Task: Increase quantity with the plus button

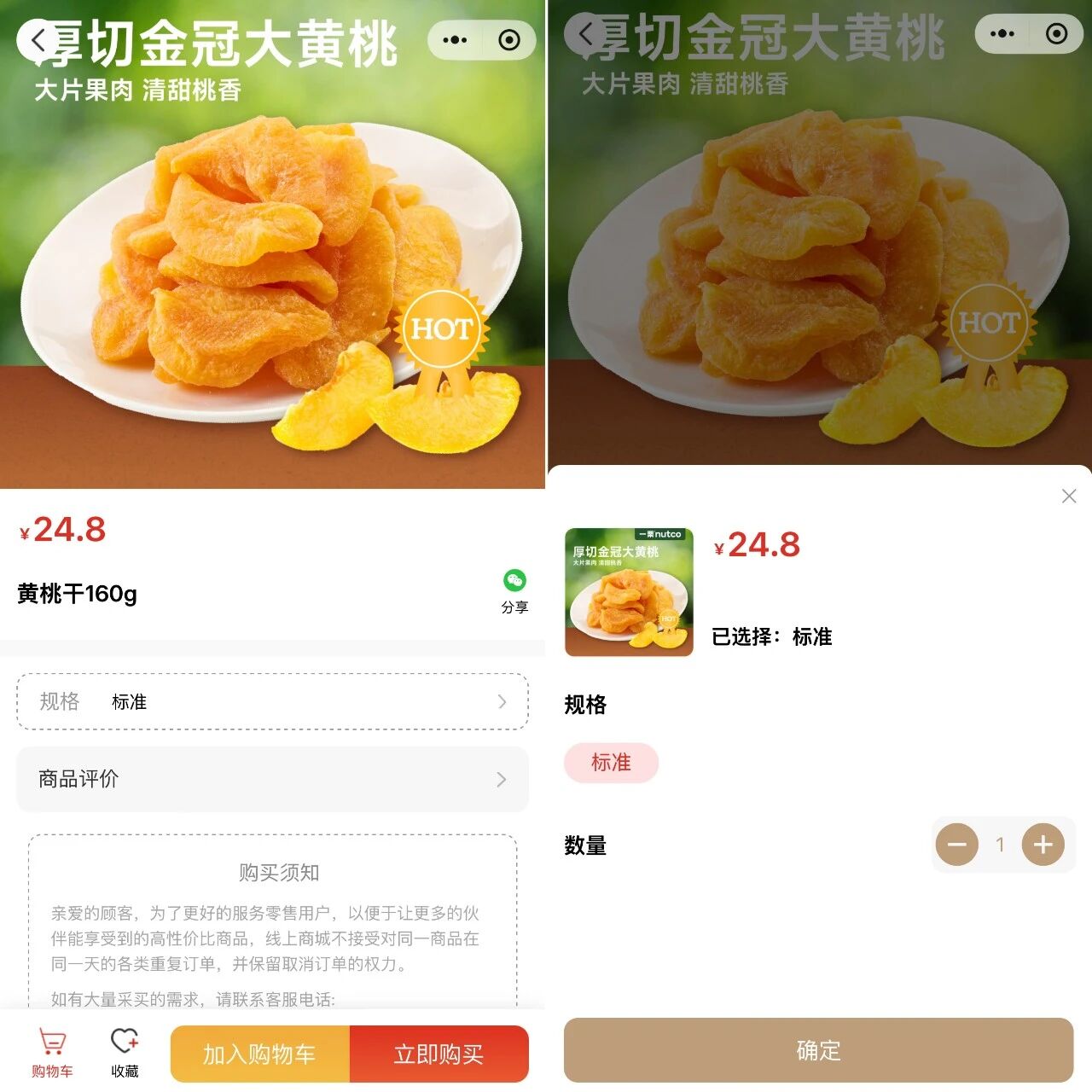Action: pos(1043,845)
